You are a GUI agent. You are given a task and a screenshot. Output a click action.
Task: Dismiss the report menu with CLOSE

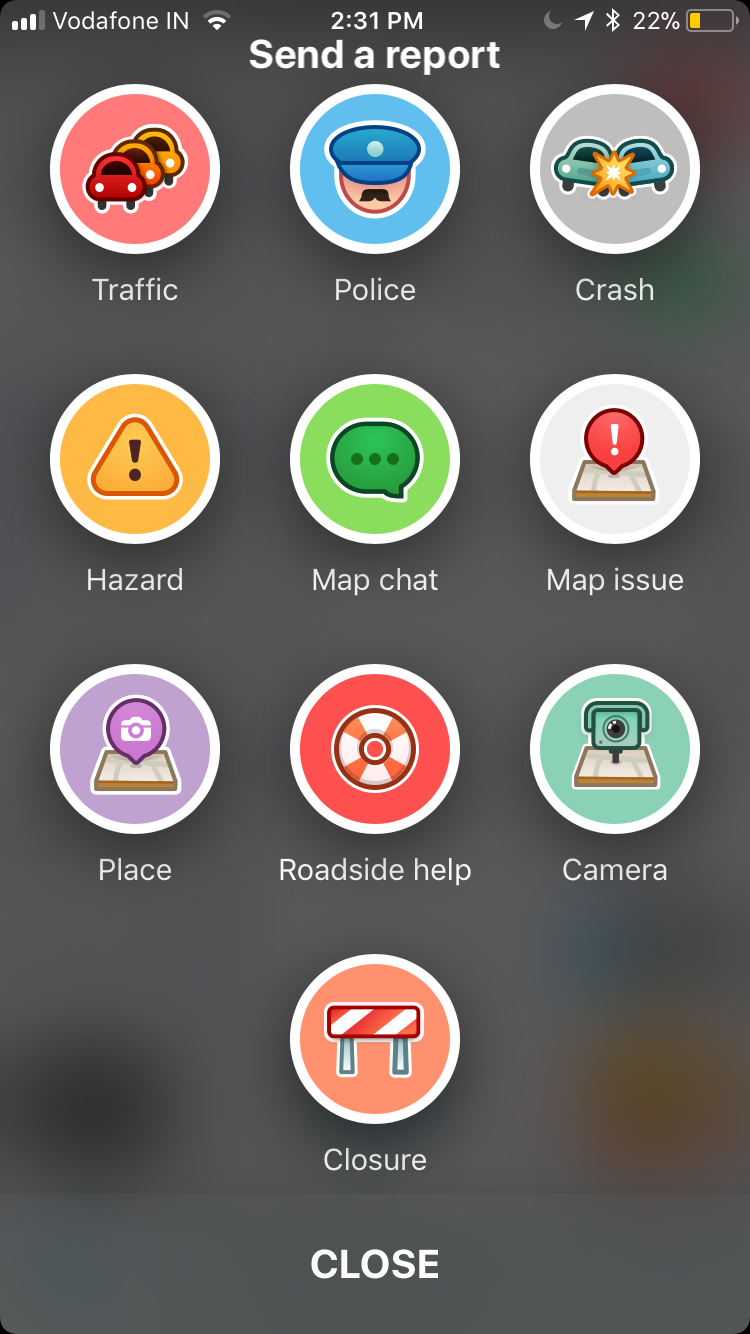(x=375, y=1264)
